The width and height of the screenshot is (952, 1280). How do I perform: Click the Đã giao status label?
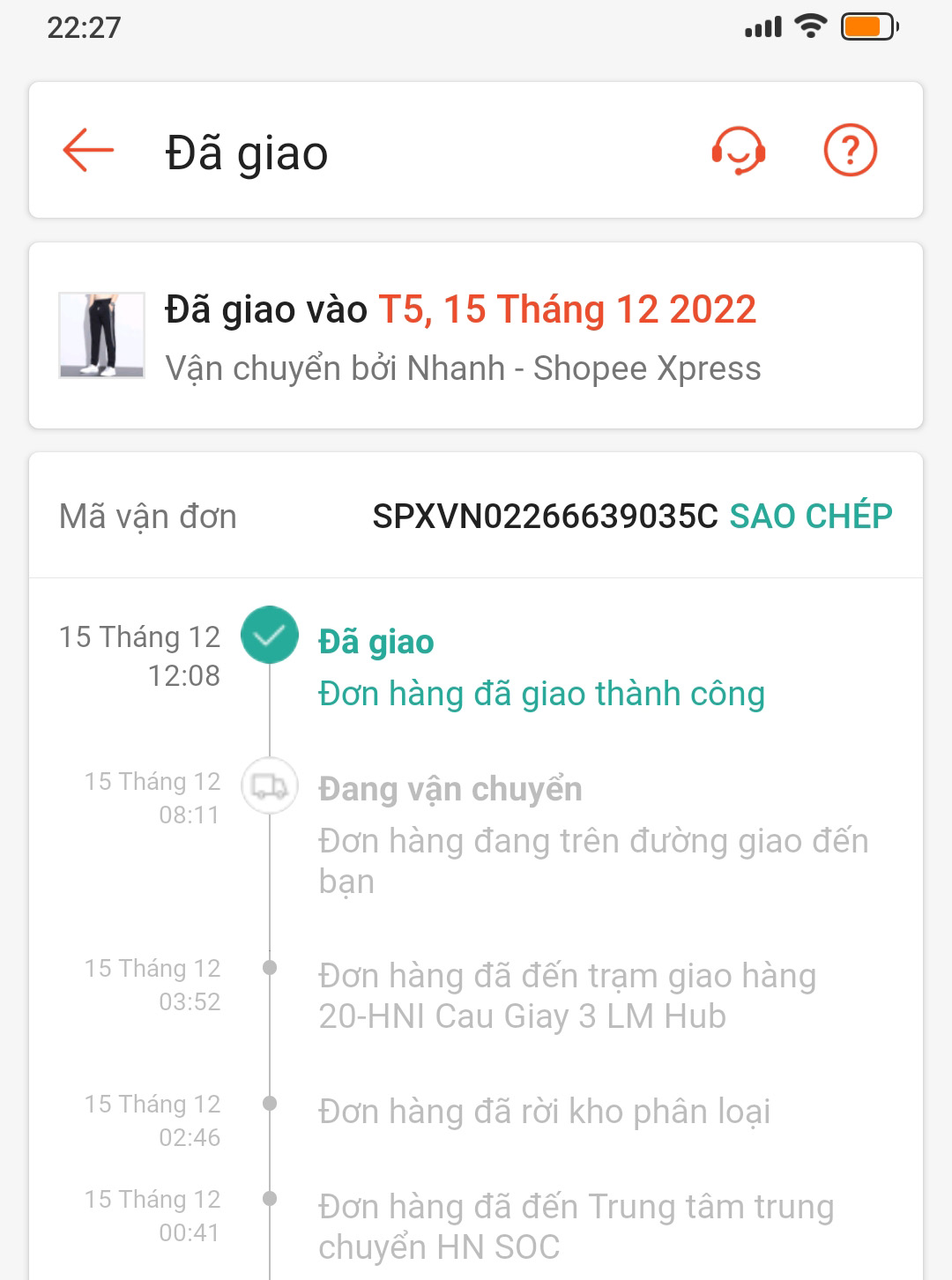(x=376, y=642)
